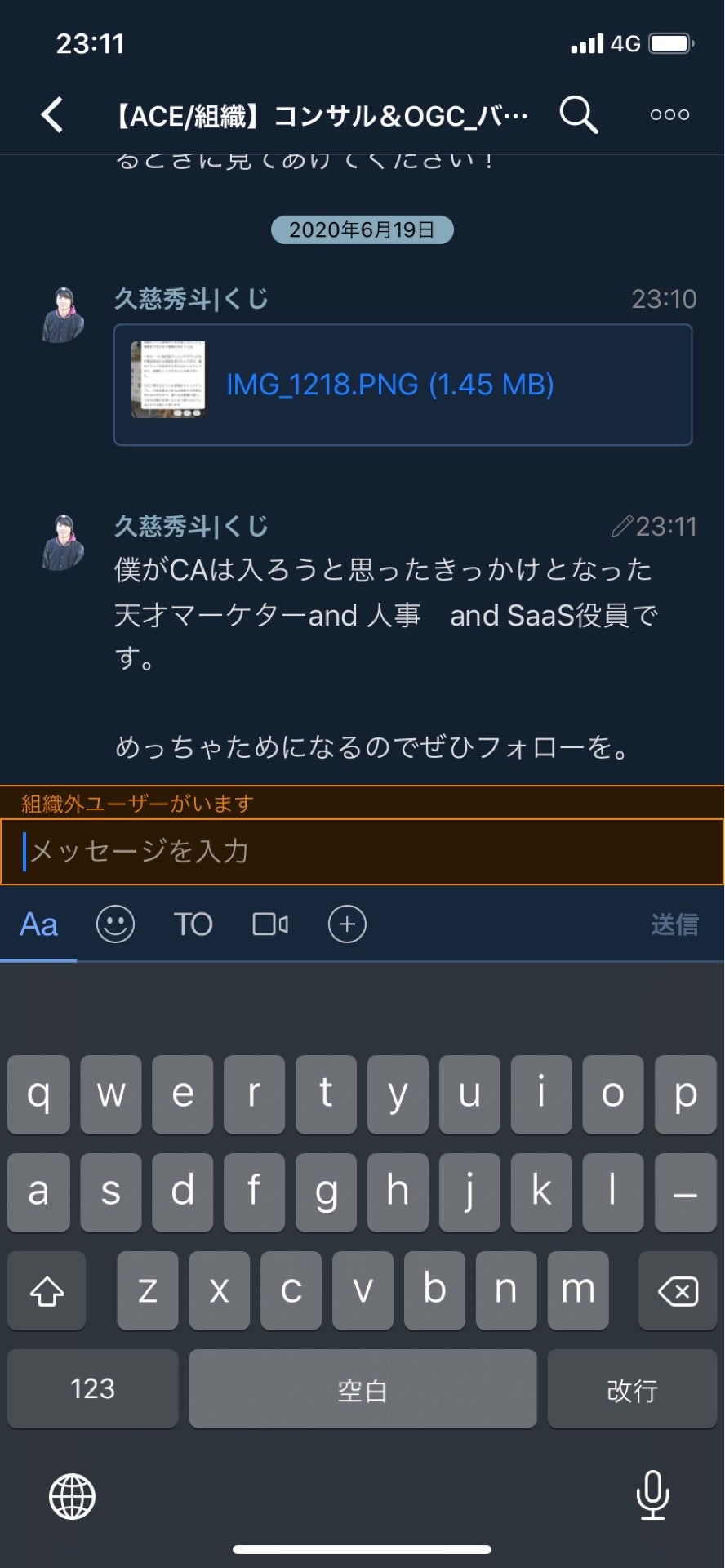
Task: Tap 送信 to send the message
Action: tap(674, 924)
